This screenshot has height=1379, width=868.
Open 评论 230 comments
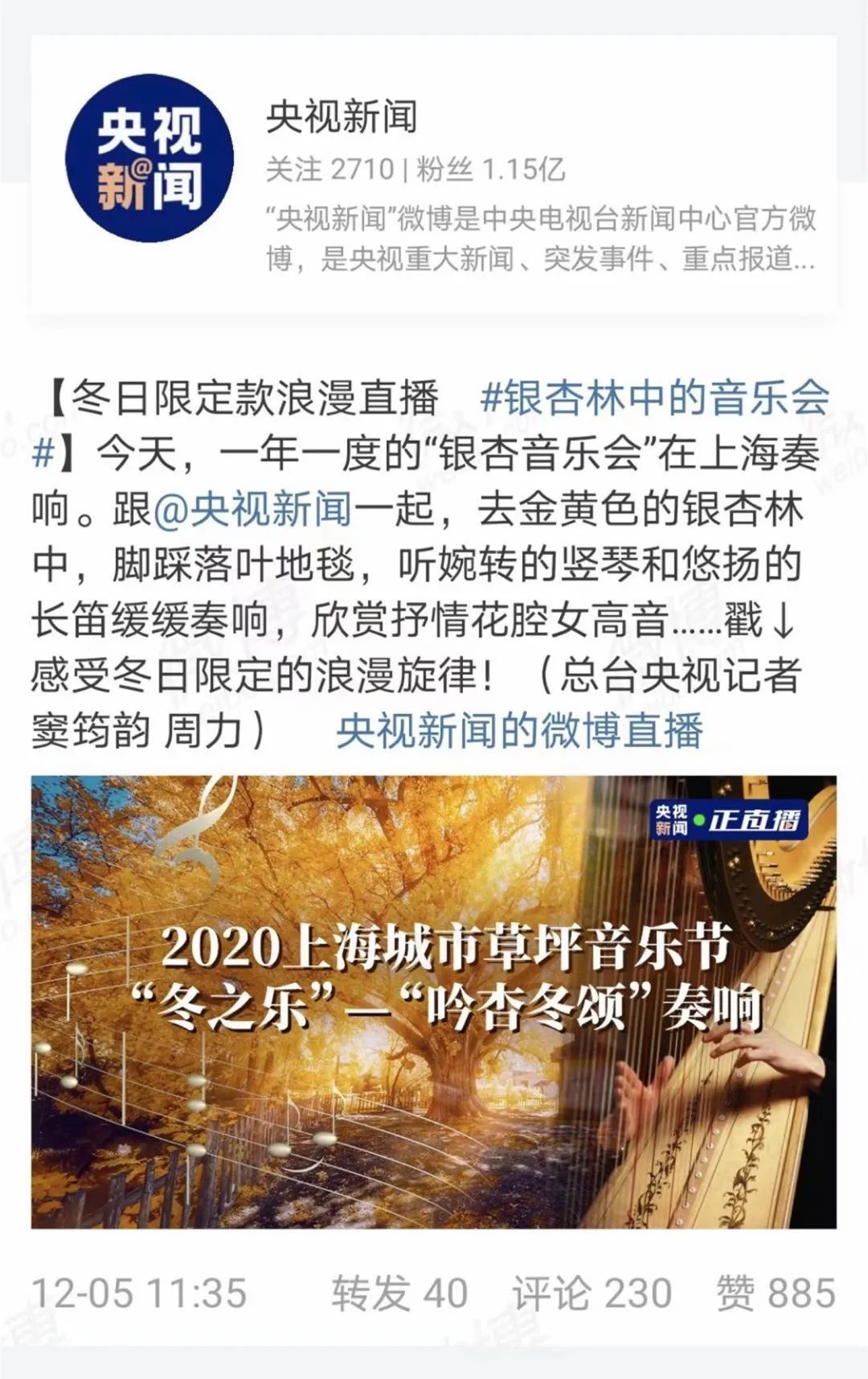pos(592,1293)
